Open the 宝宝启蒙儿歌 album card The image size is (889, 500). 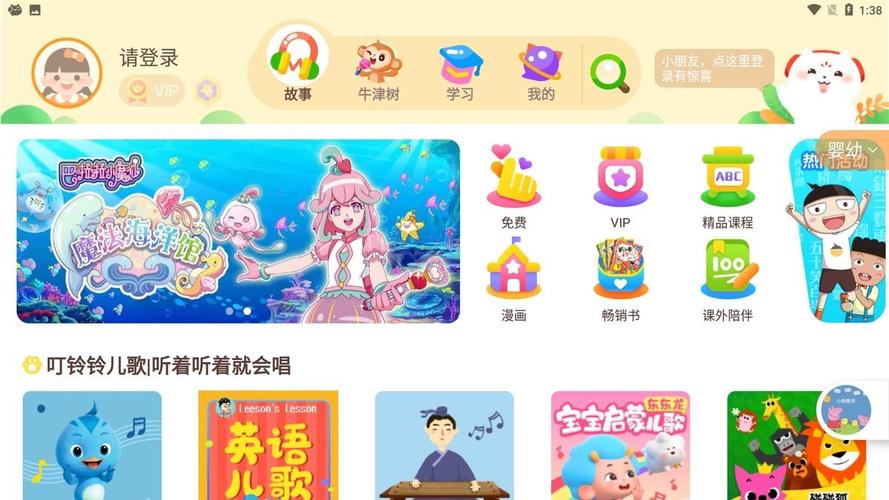click(620, 445)
